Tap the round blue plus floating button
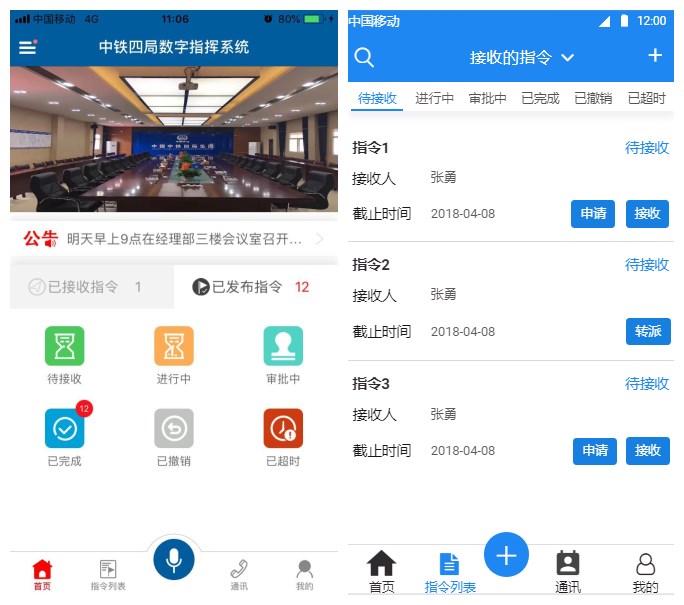Viewport: 684px width, 605px height. [506, 555]
